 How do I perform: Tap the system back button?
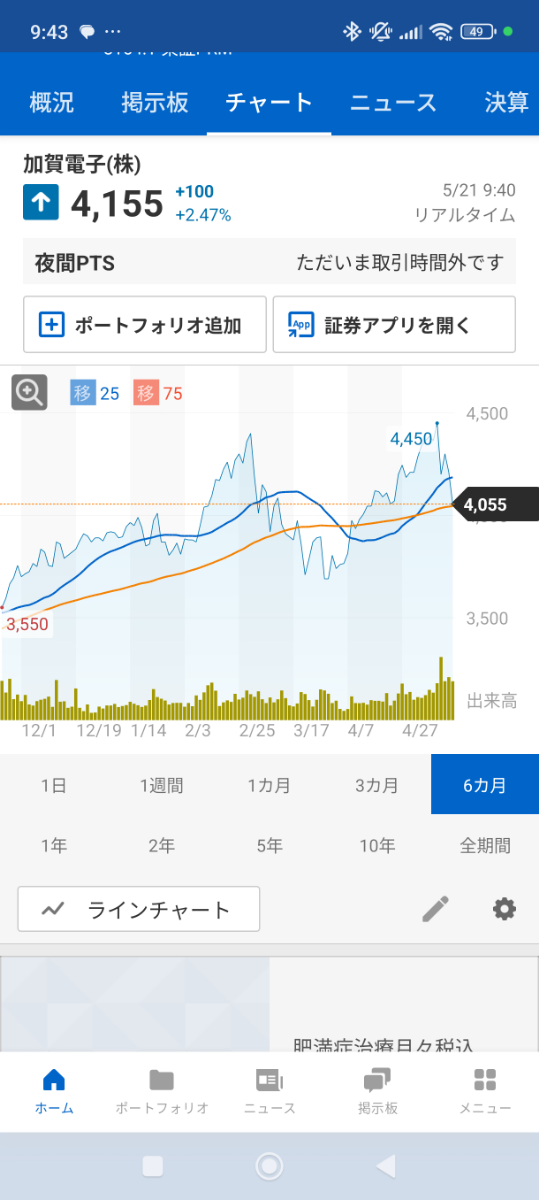385,1166
